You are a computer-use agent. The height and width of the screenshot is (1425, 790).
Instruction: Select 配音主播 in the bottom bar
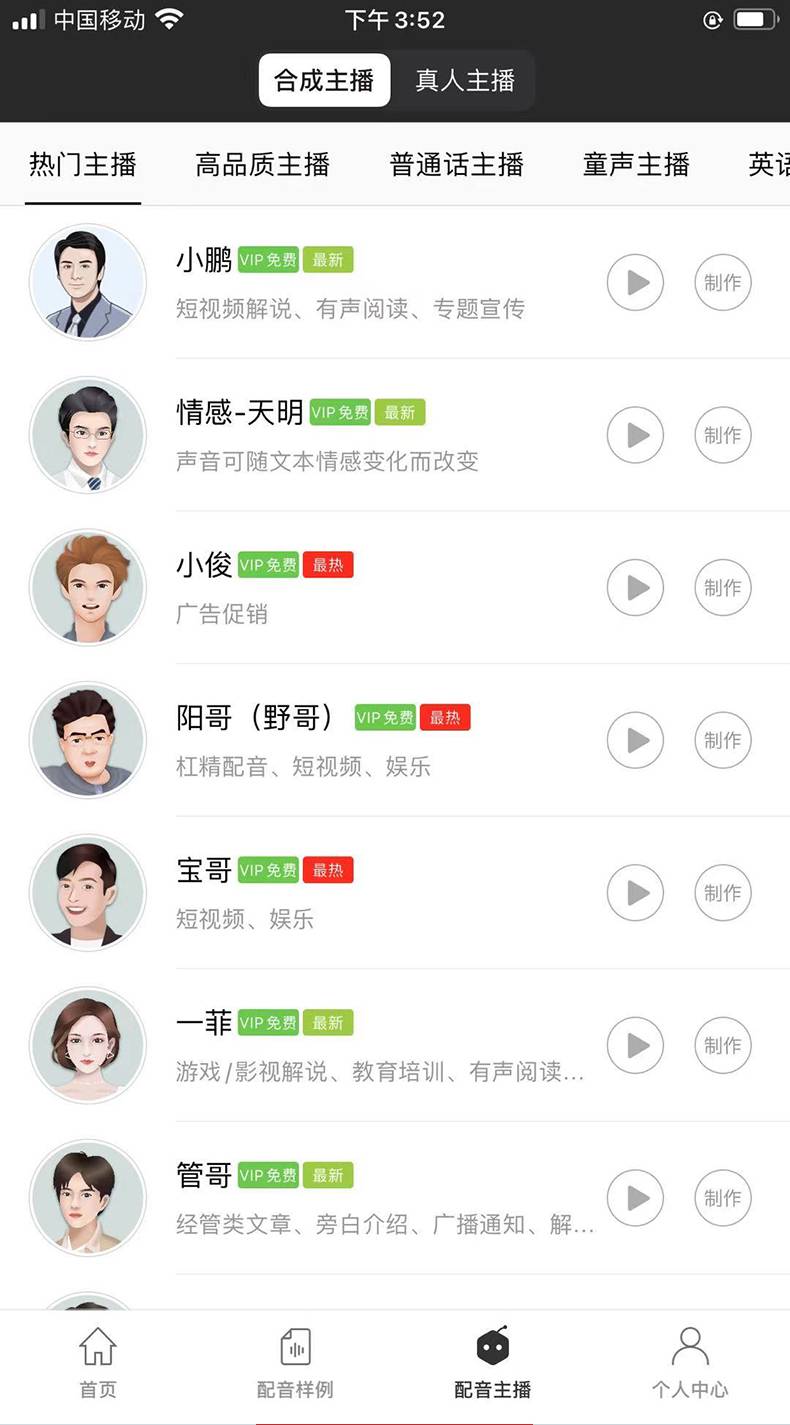click(493, 1364)
